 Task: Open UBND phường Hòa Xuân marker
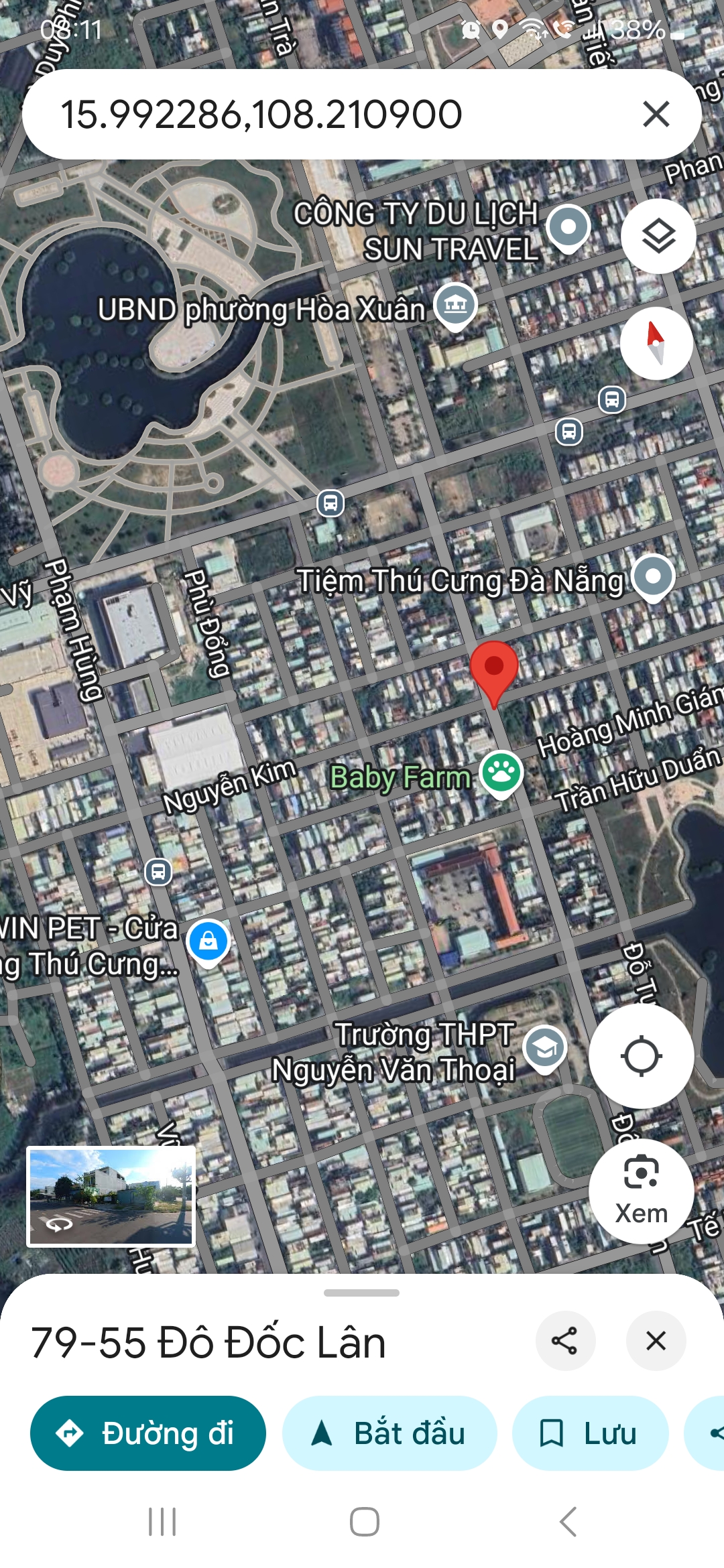pos(455,306)
